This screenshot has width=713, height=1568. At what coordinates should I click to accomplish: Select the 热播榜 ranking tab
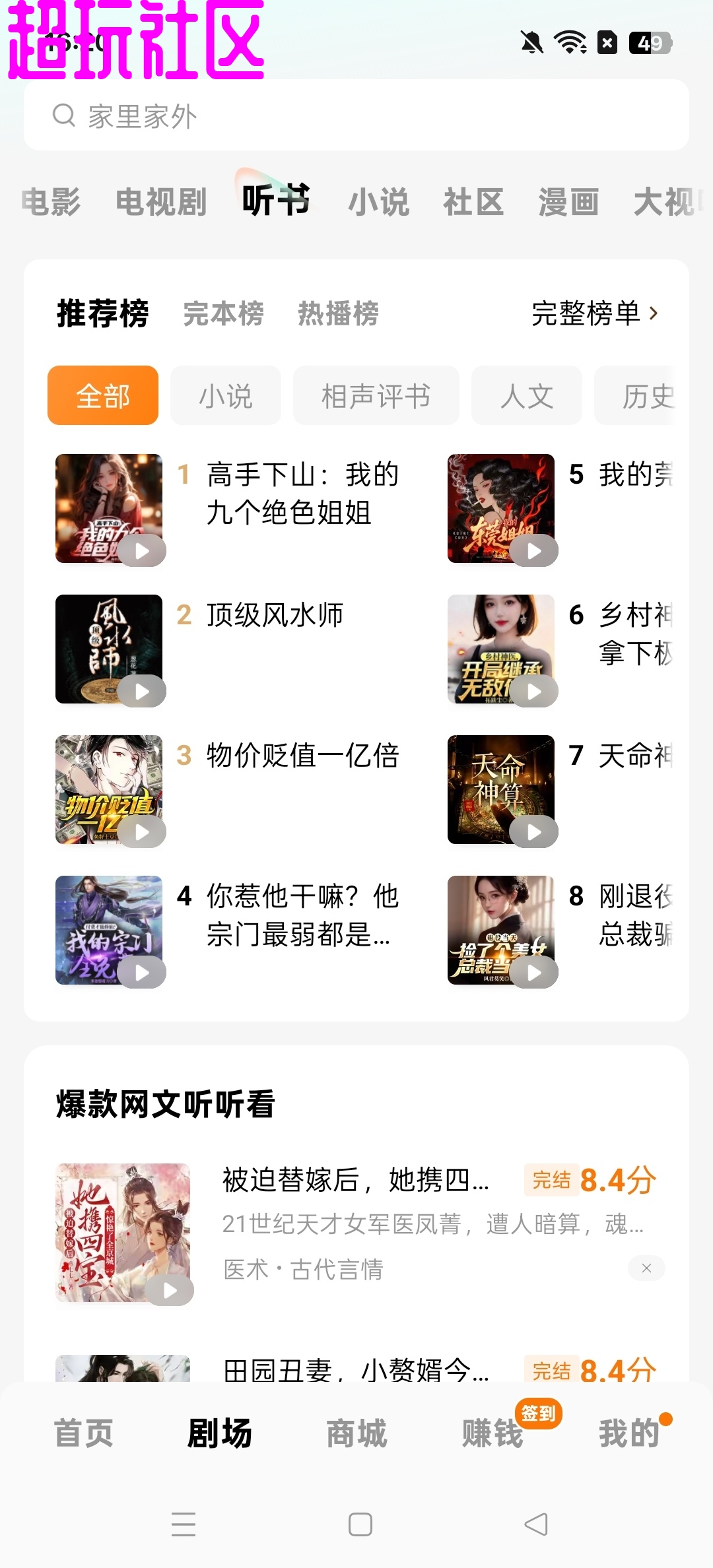coord(338,313)
